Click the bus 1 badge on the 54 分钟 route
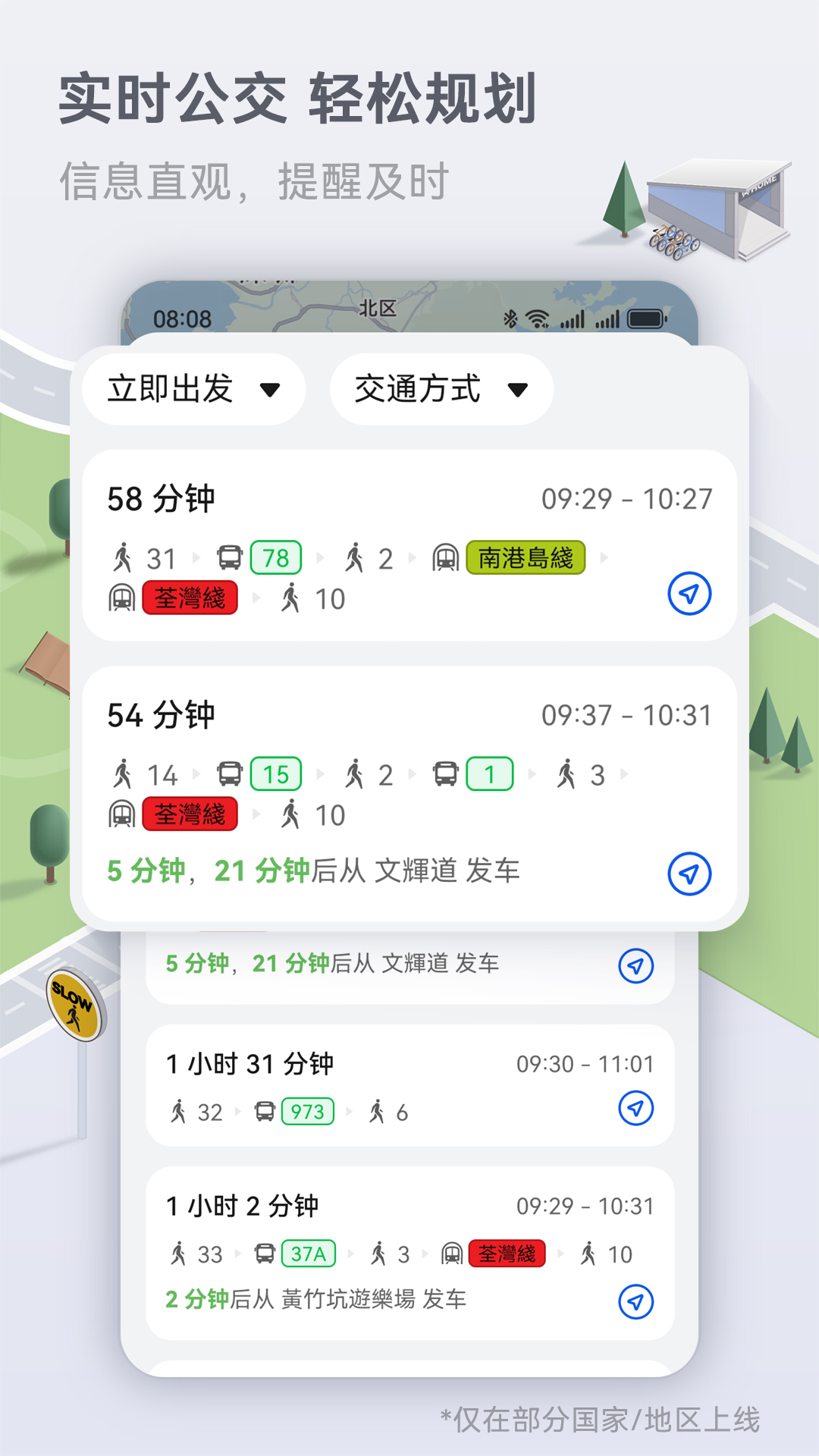The height and width of the screenshot is (1456, 819). (488, 773)
